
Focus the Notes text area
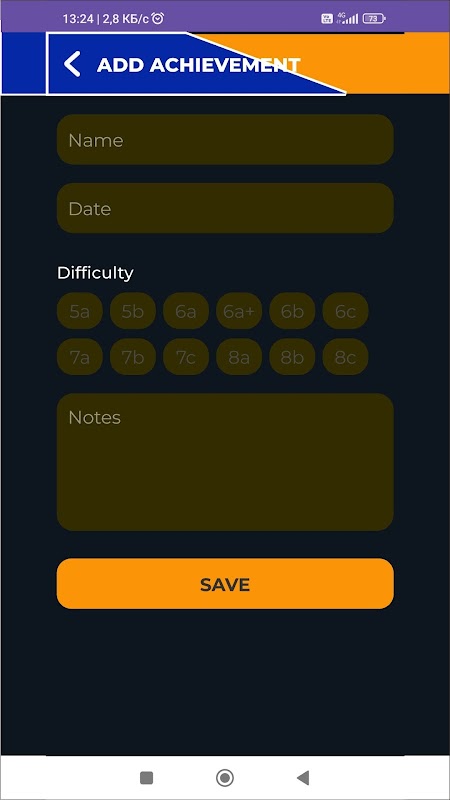click(x=225, y=462)
